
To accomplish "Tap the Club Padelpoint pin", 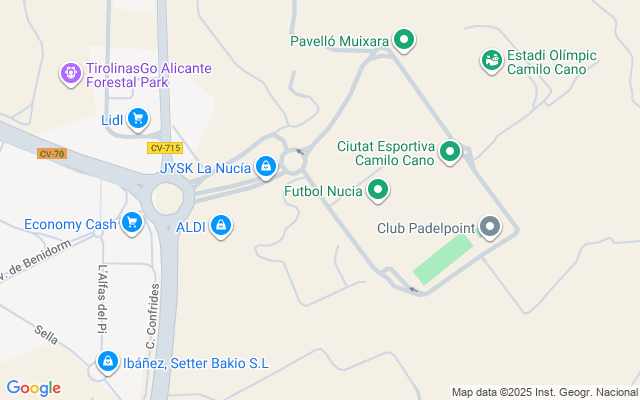I will pos(490,228).
